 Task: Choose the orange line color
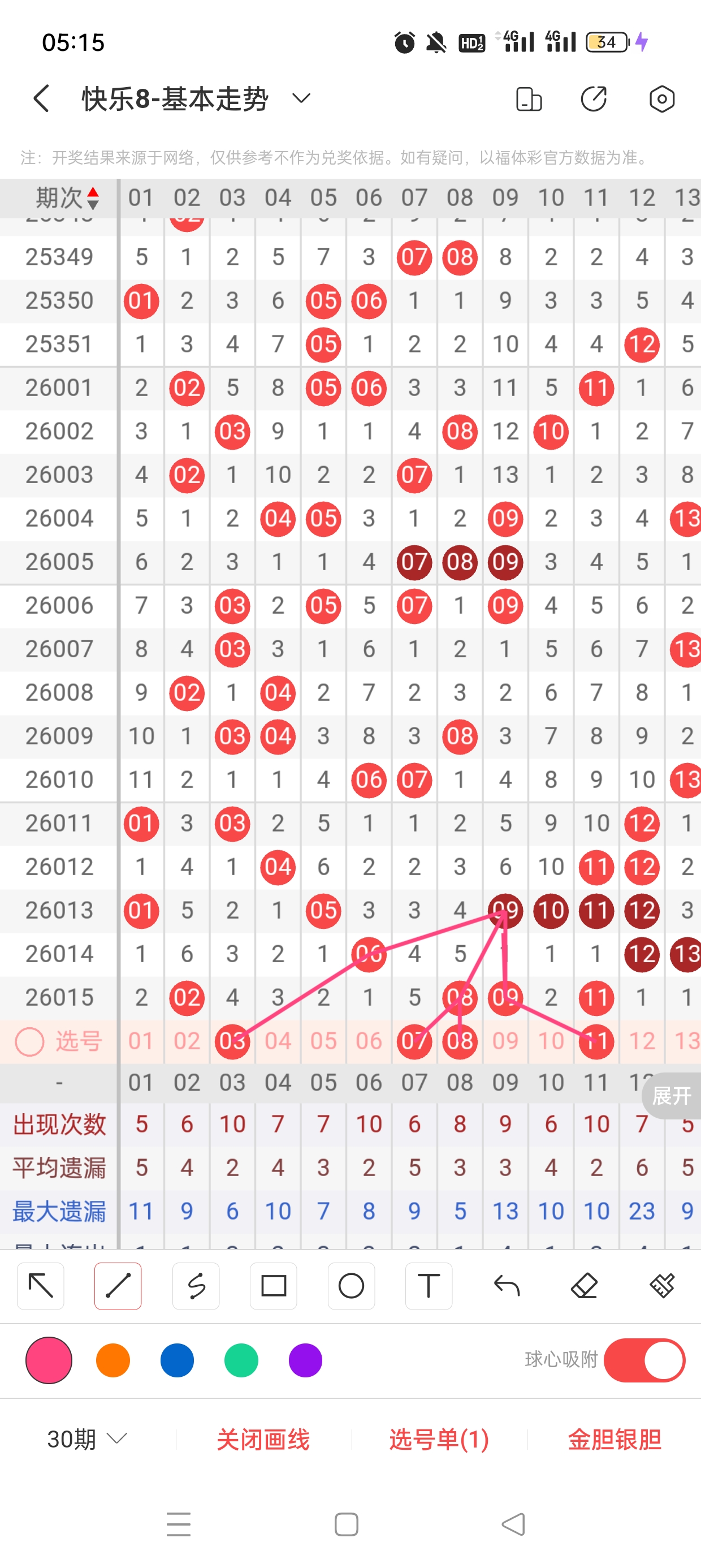(x=113, y=1360)
